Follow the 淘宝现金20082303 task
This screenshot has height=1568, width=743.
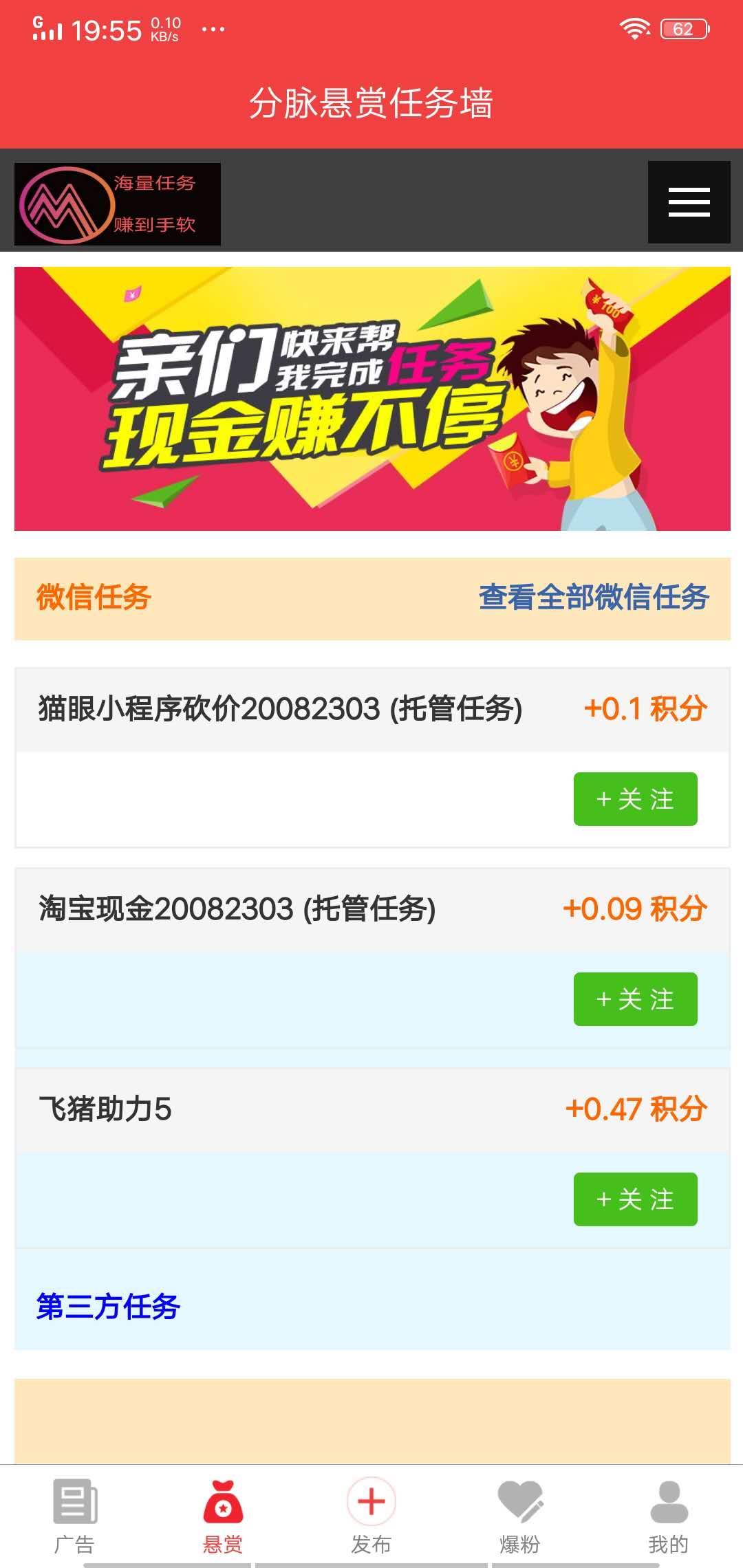tap(635, 999)
